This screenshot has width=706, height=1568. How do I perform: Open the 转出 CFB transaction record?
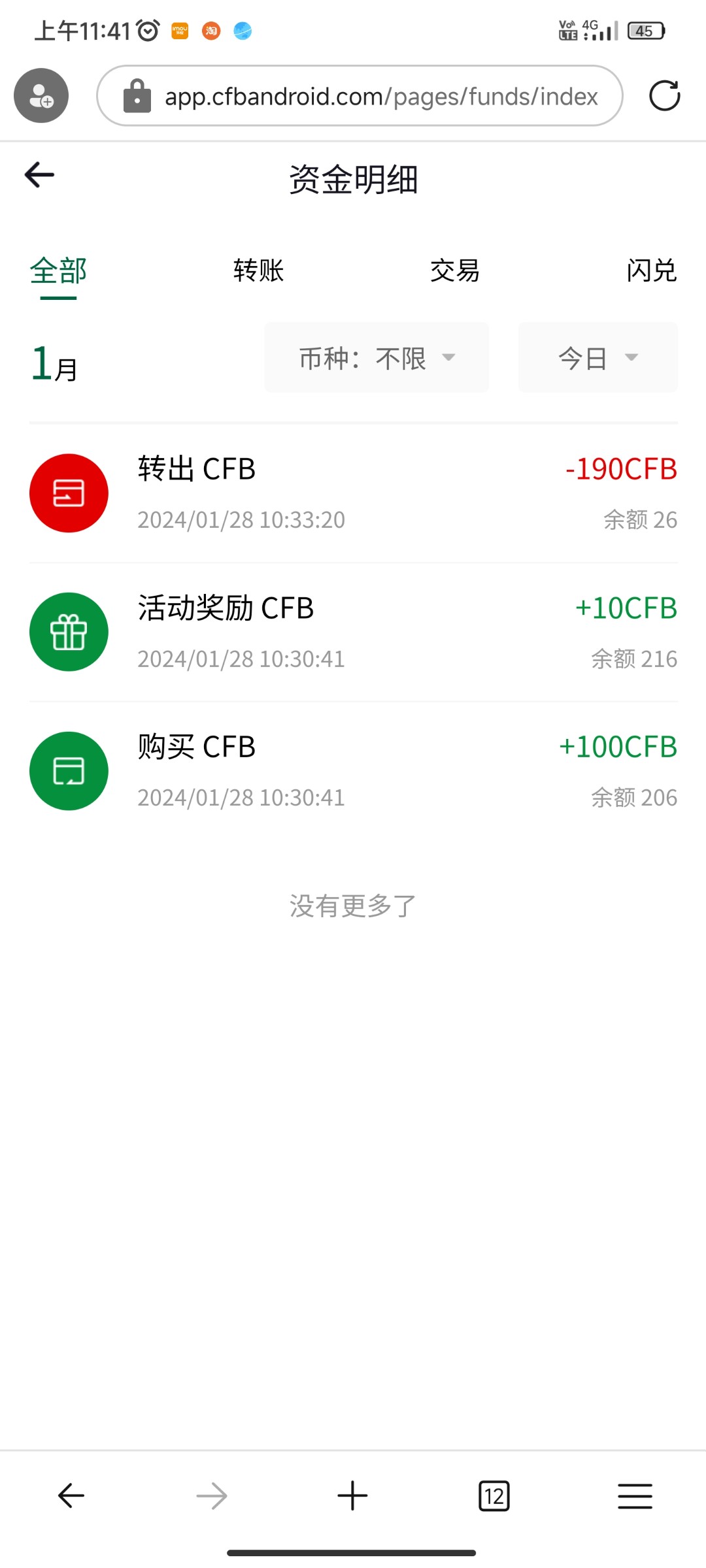pyautogui.click(x=353, y=493)
